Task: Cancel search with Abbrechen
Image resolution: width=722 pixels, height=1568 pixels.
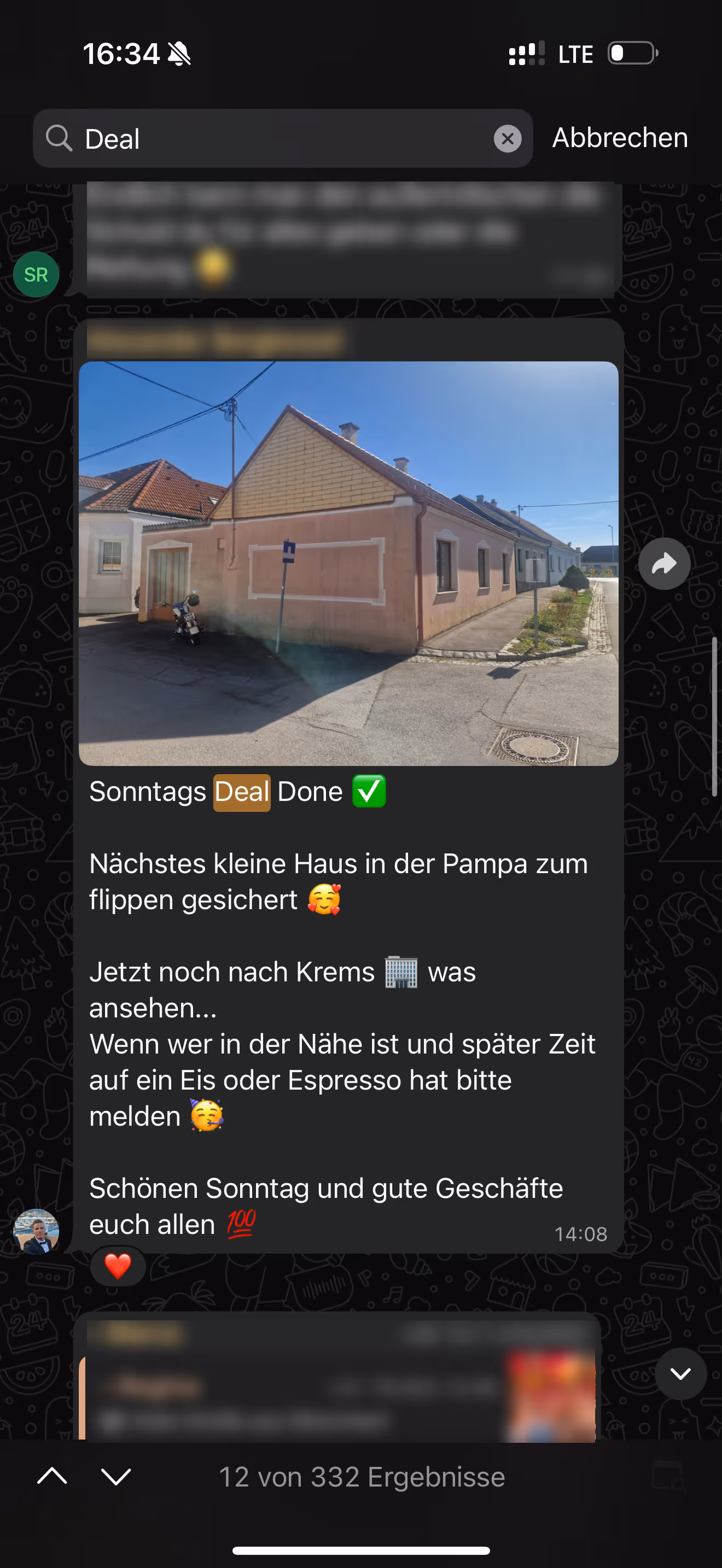Action: (620, 138)
